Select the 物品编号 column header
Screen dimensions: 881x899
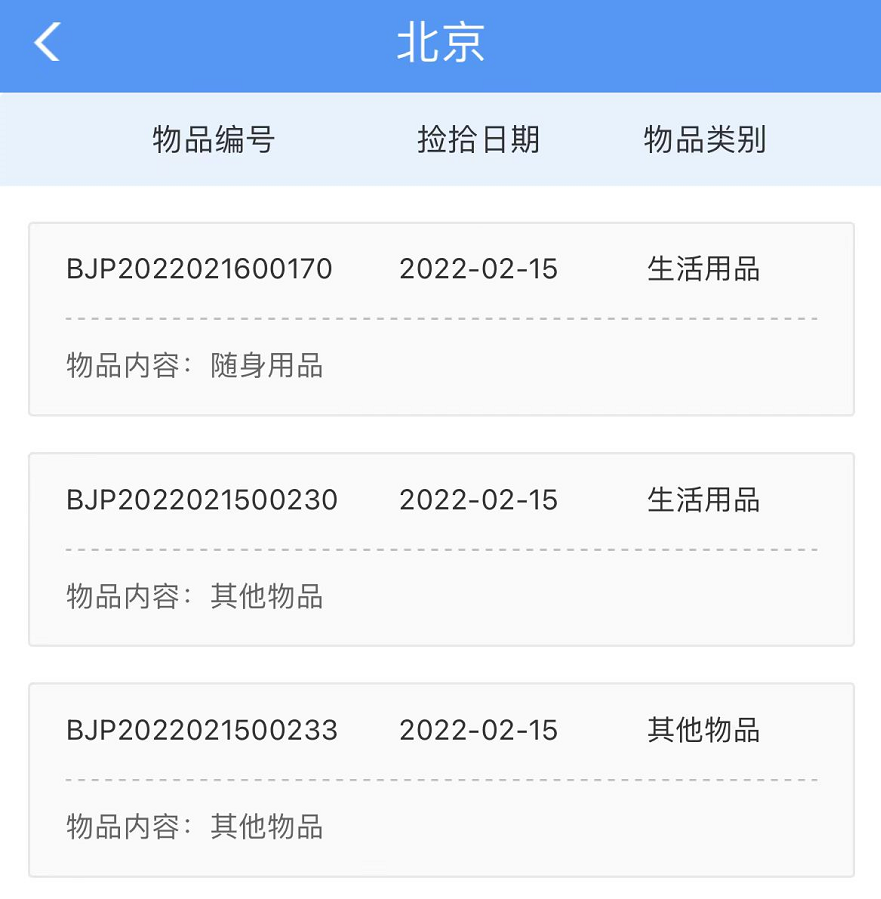click(211, 140)
